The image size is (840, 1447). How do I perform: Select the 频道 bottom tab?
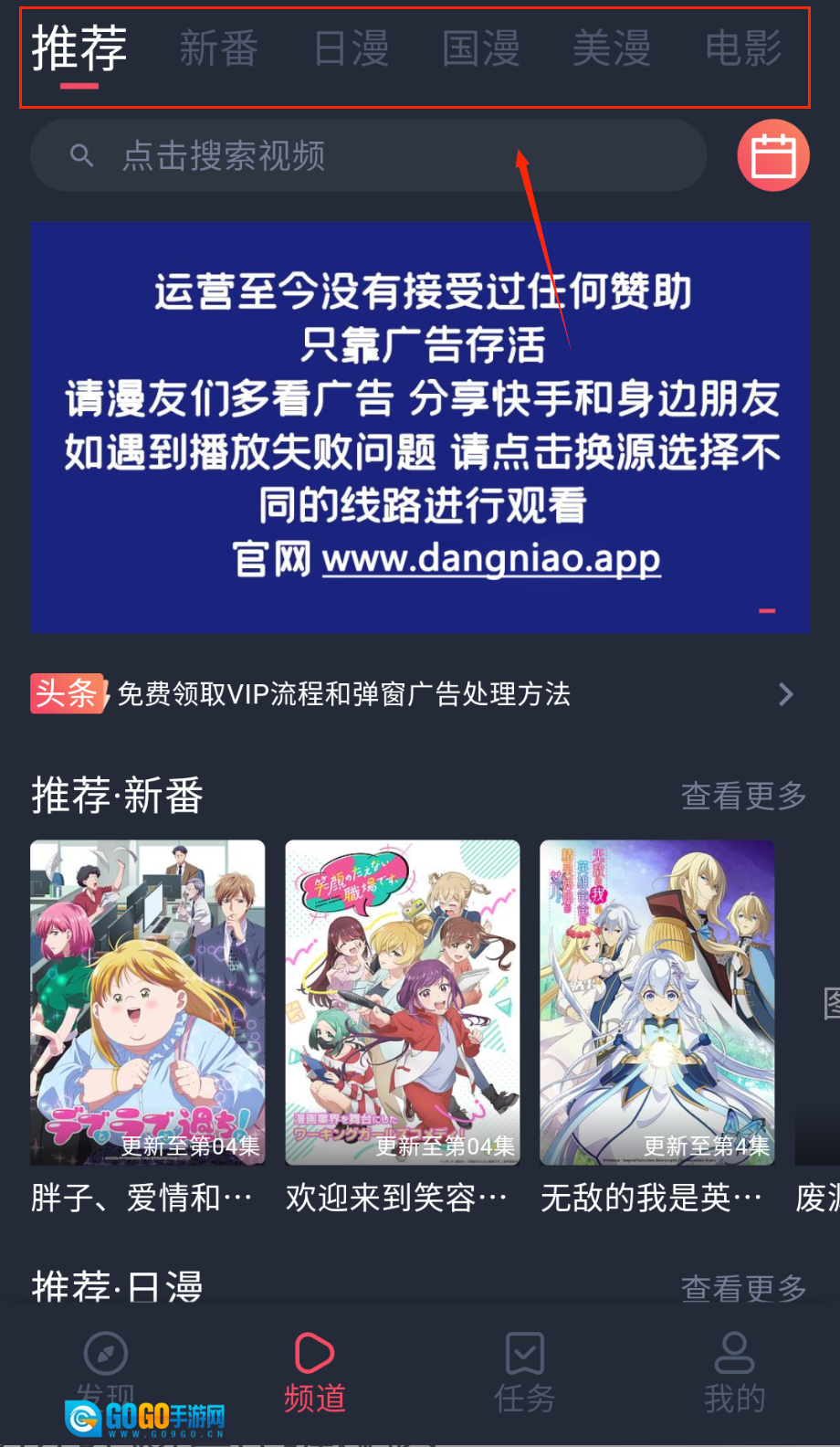click(315, 1372)
